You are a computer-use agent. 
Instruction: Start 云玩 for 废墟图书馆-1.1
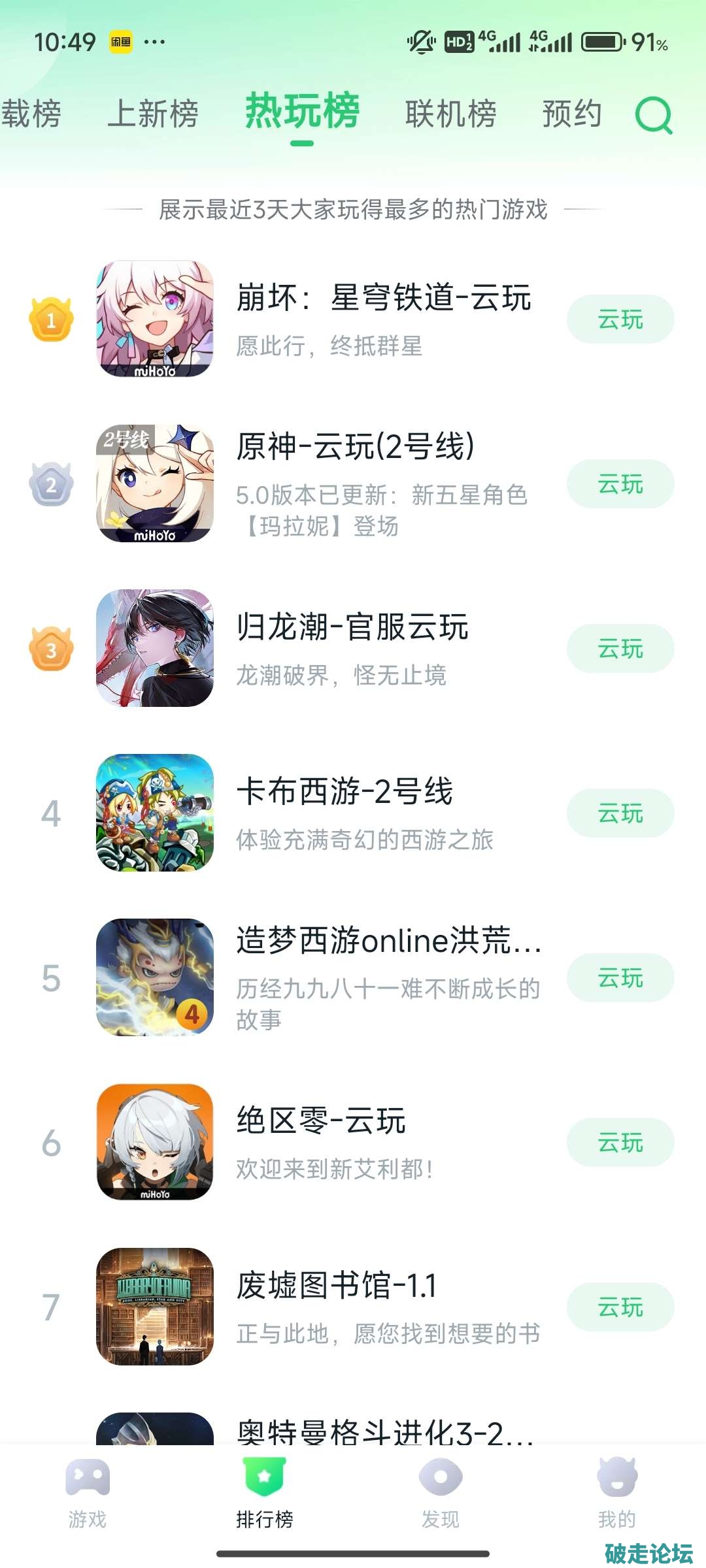[x=620, y=1307]
